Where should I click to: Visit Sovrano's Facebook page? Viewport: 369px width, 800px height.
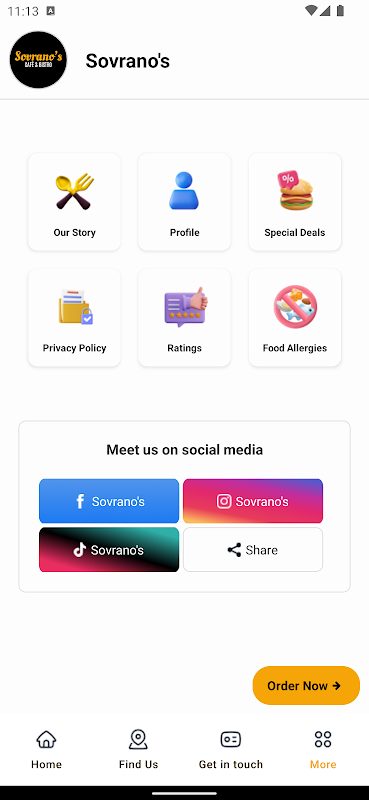click(x=109, y=501)
